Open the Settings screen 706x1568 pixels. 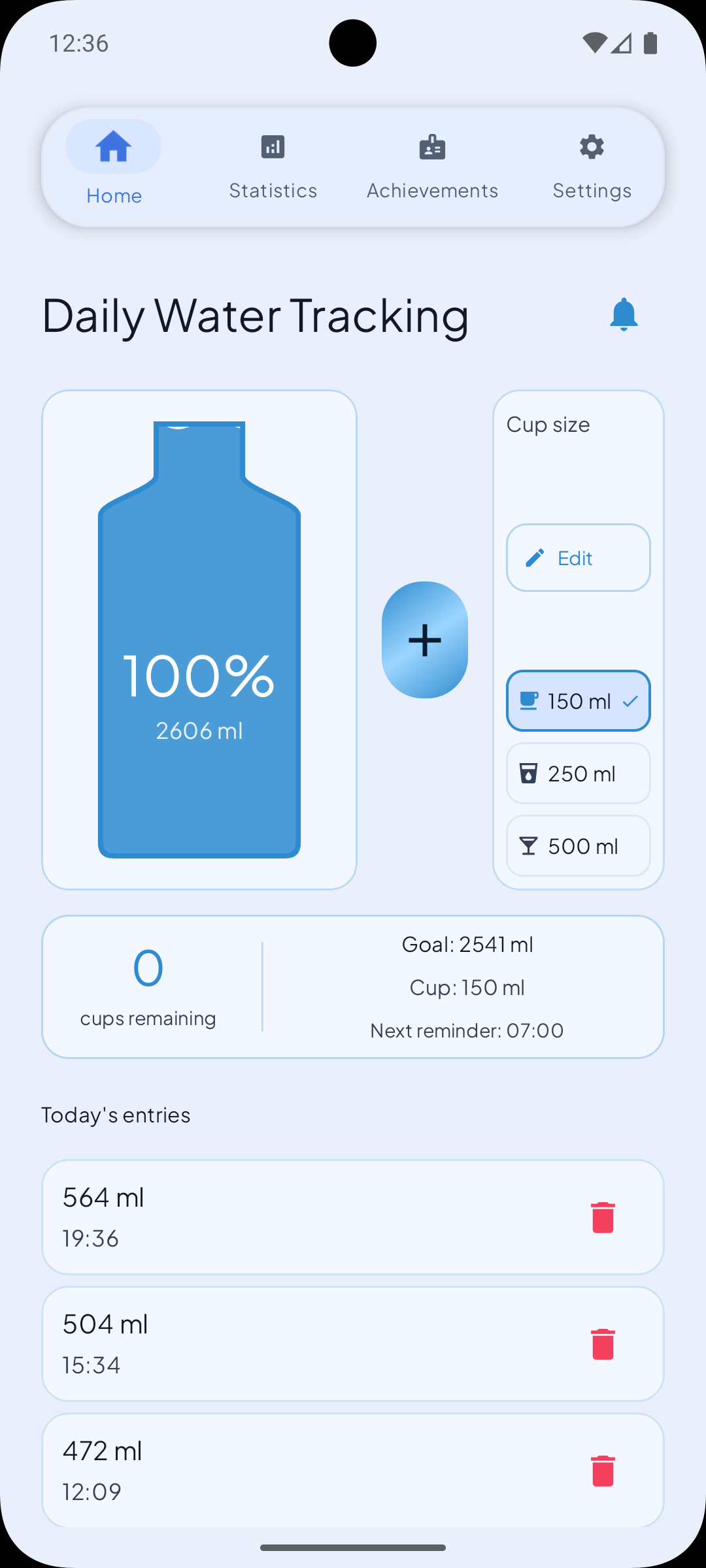(x=591, y=163)
